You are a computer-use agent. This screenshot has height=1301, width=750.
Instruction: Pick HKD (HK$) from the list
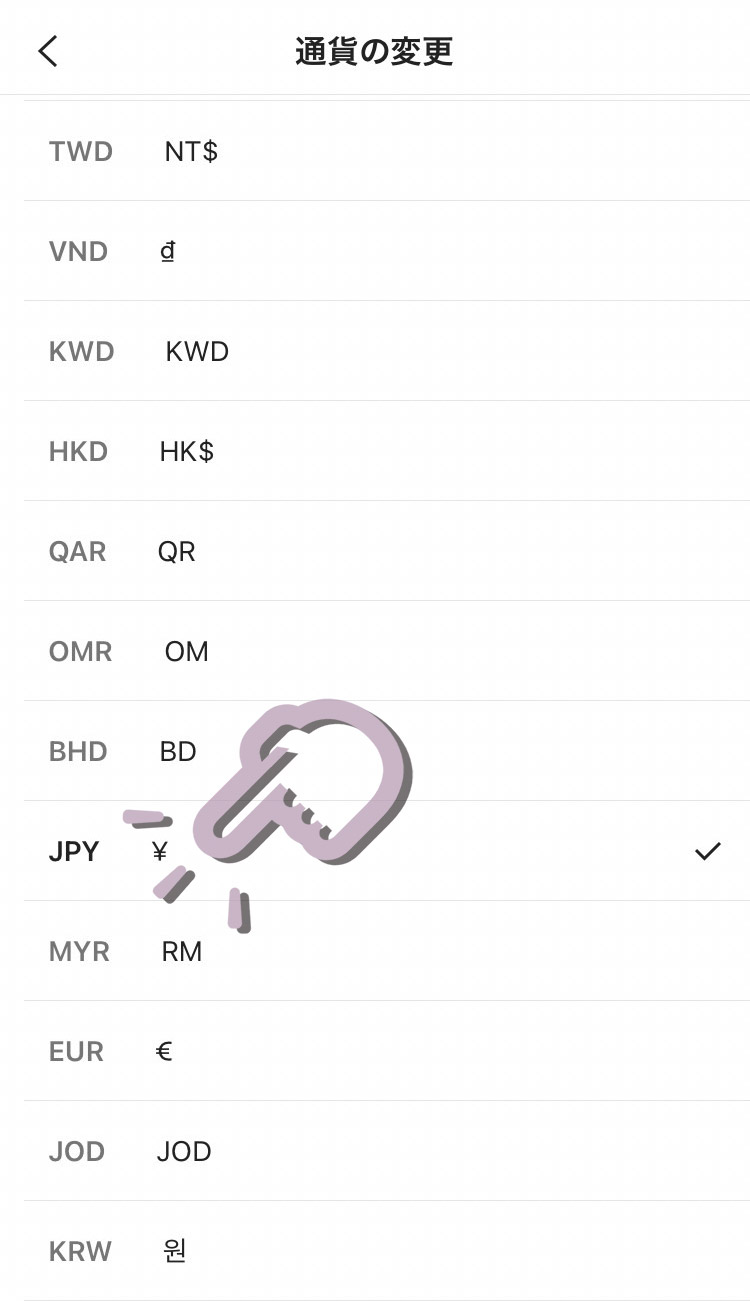tap(387, 451)
